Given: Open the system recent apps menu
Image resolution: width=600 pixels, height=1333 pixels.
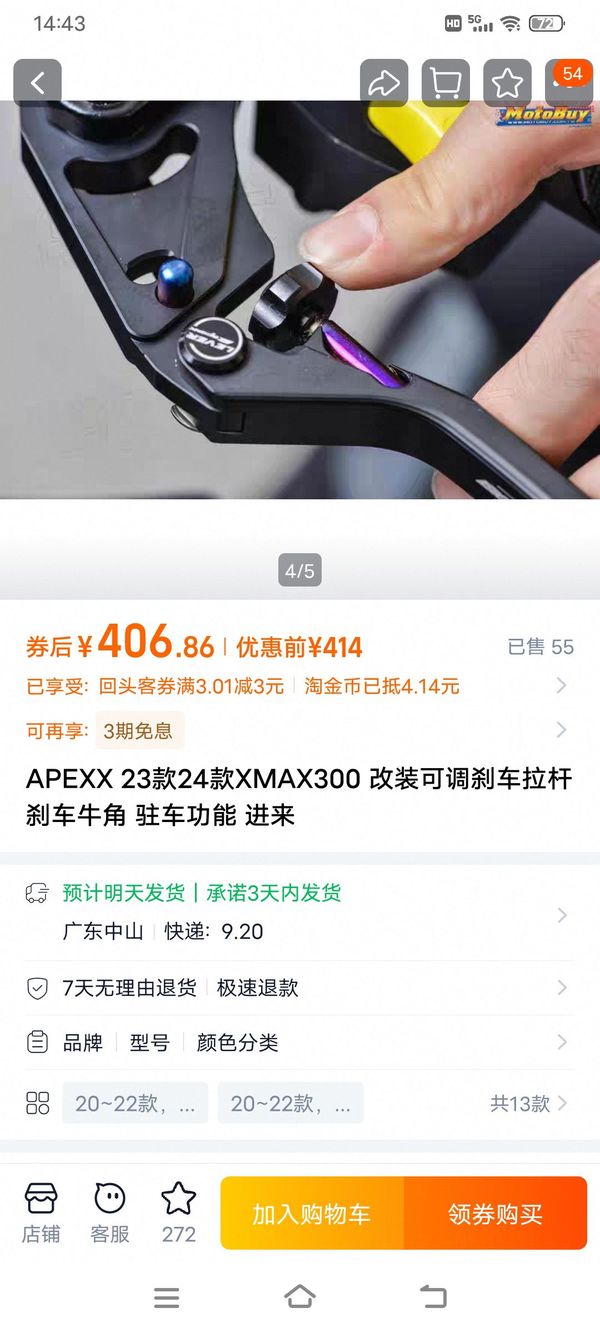Looking at the screenshot, I should (167, 1297).
